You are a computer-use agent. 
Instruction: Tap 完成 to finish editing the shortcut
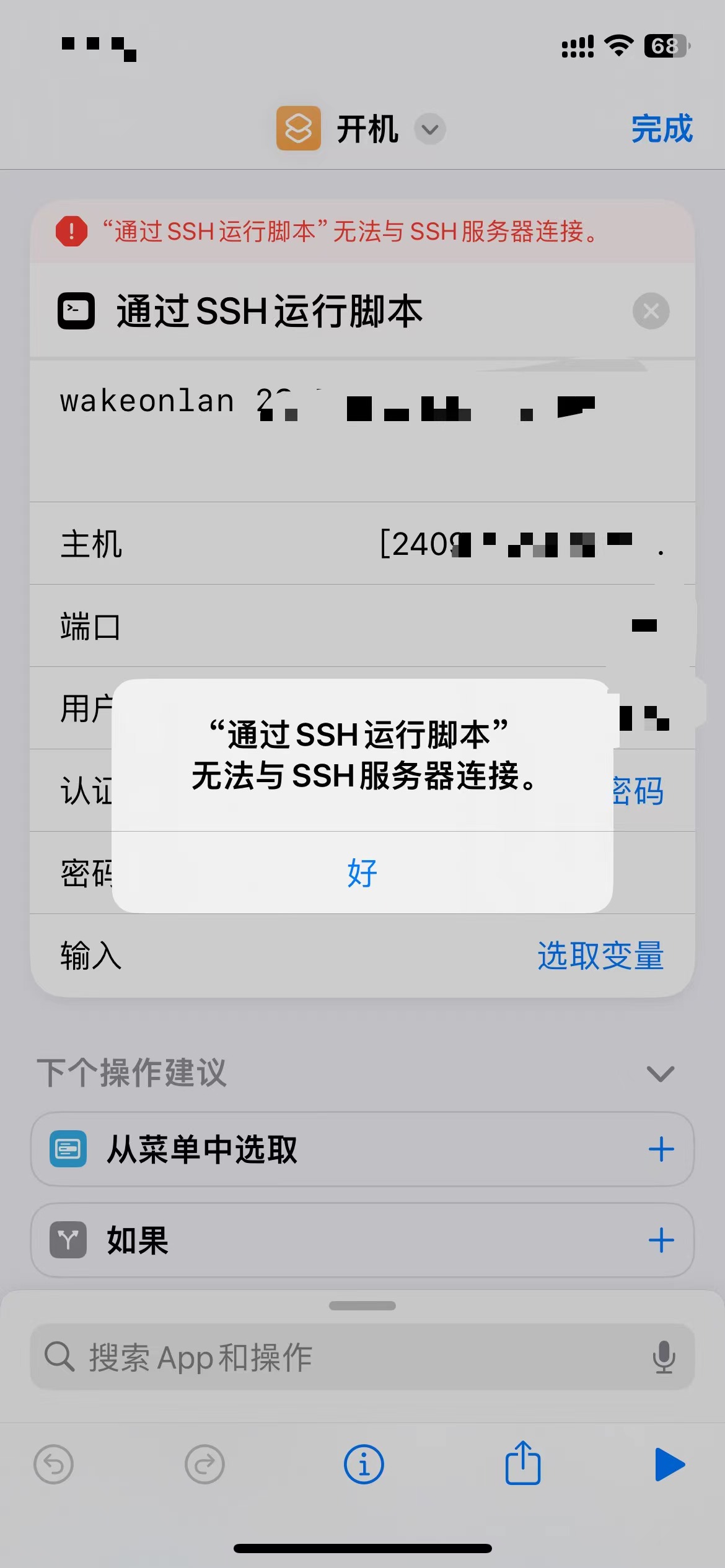coord(661,129)
